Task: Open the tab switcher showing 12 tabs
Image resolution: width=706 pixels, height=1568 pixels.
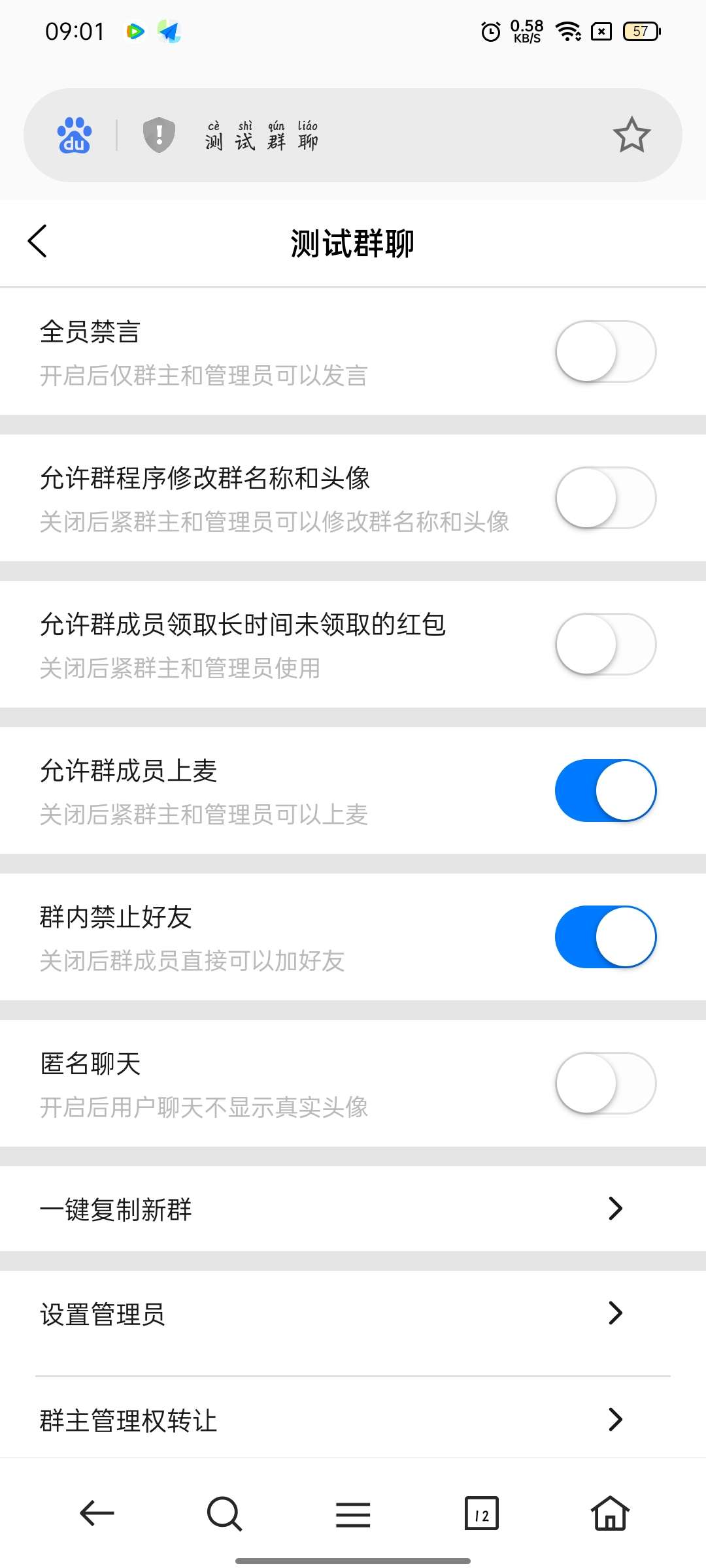Action: (482, 1514)
